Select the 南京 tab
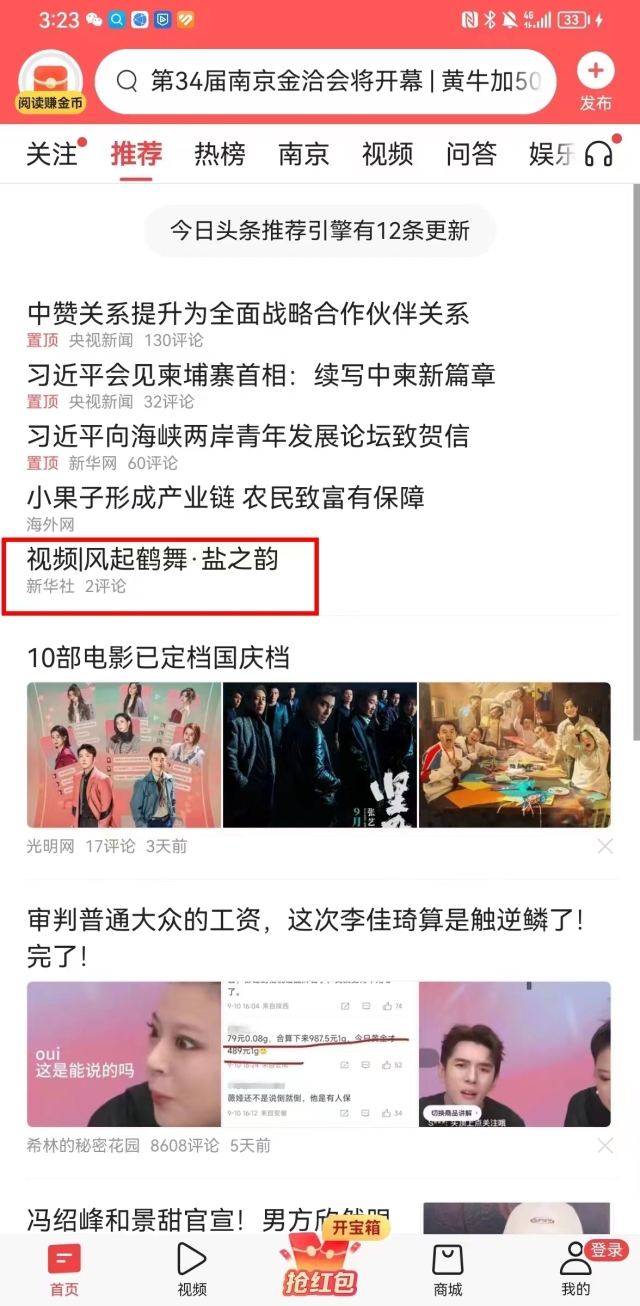The image size is (640, 1306). (x=303, y=154)
